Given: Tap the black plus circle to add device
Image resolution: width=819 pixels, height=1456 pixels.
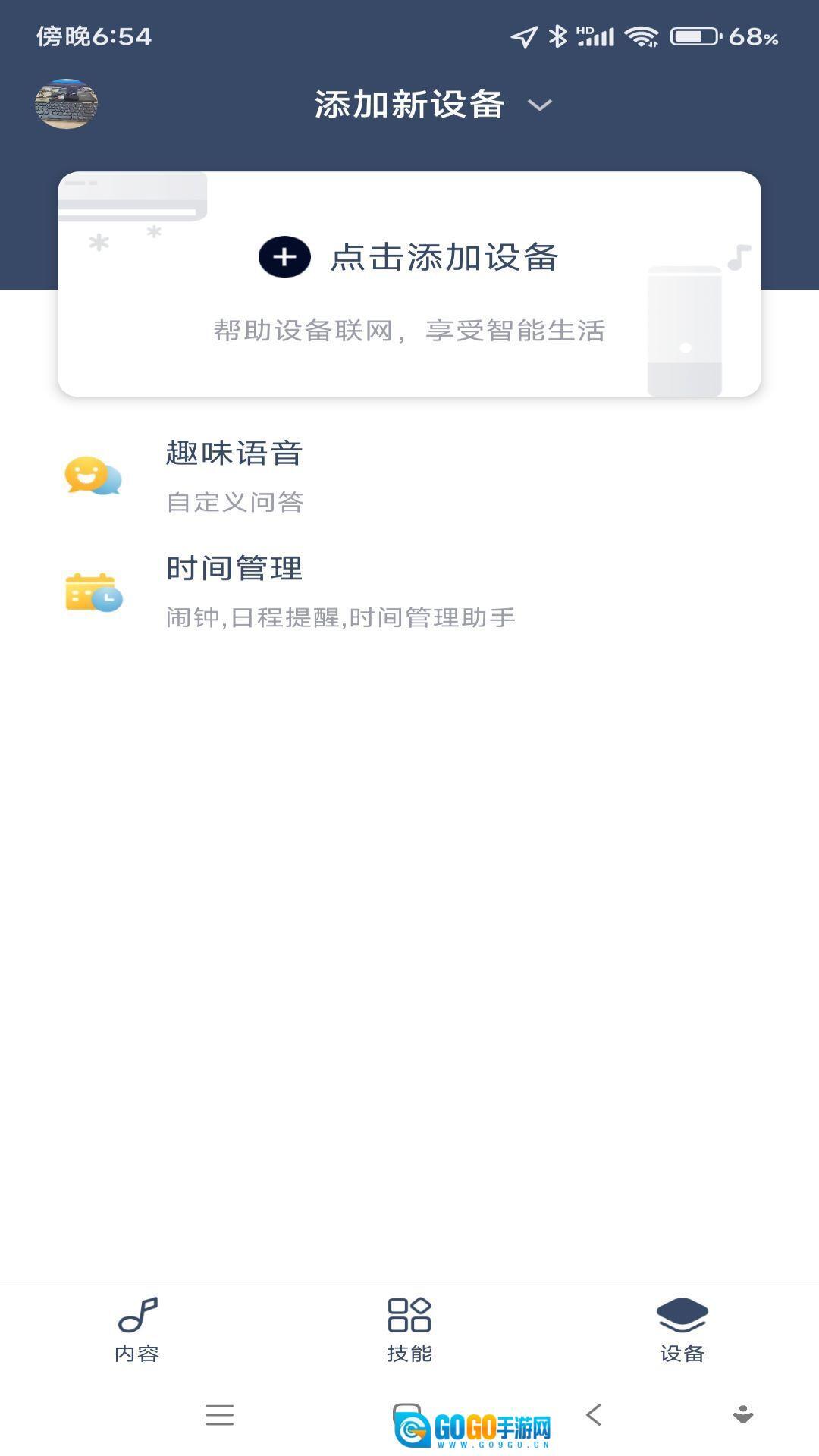Looking at the screenshot, I should (285, 258).
